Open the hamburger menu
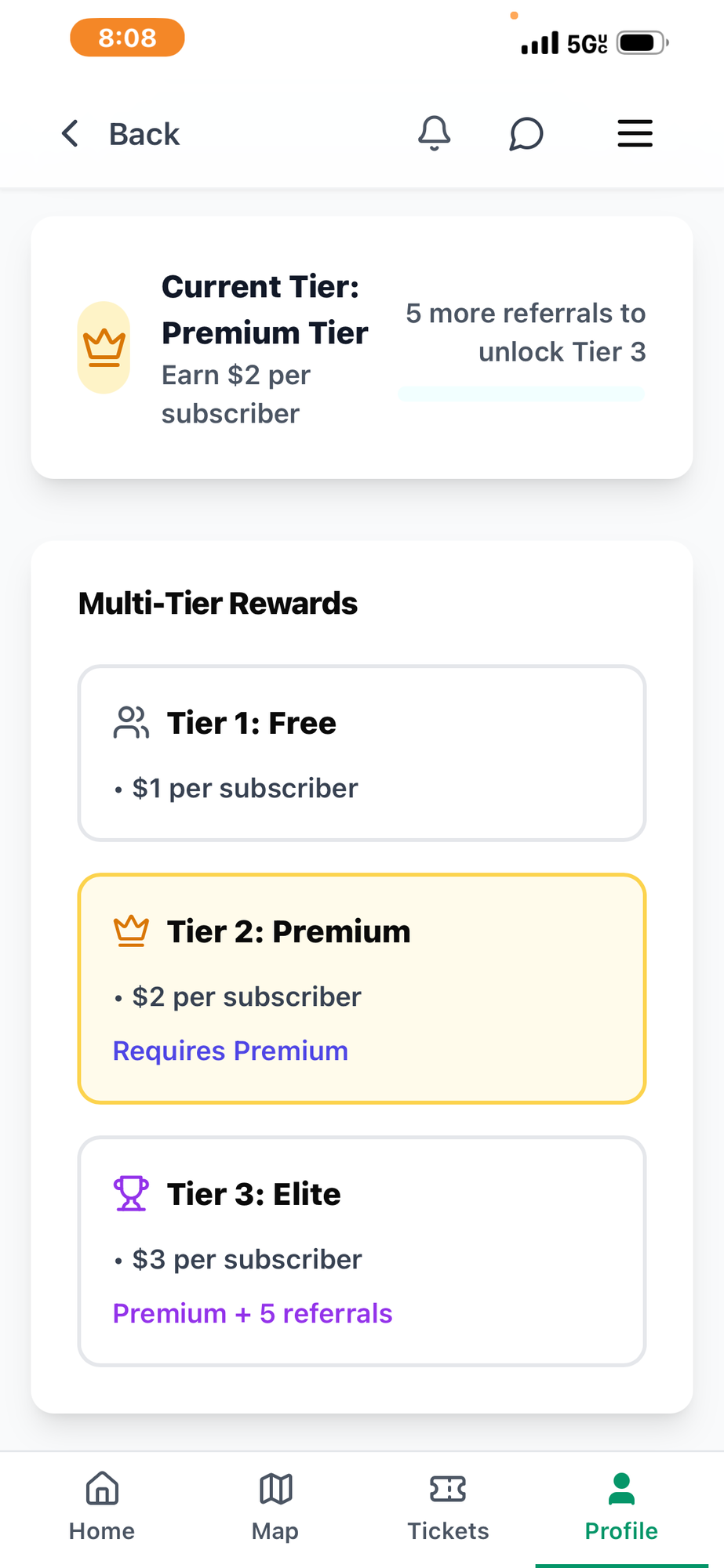Viewport: 724px width, 1568px height. (x=635, y=133)
